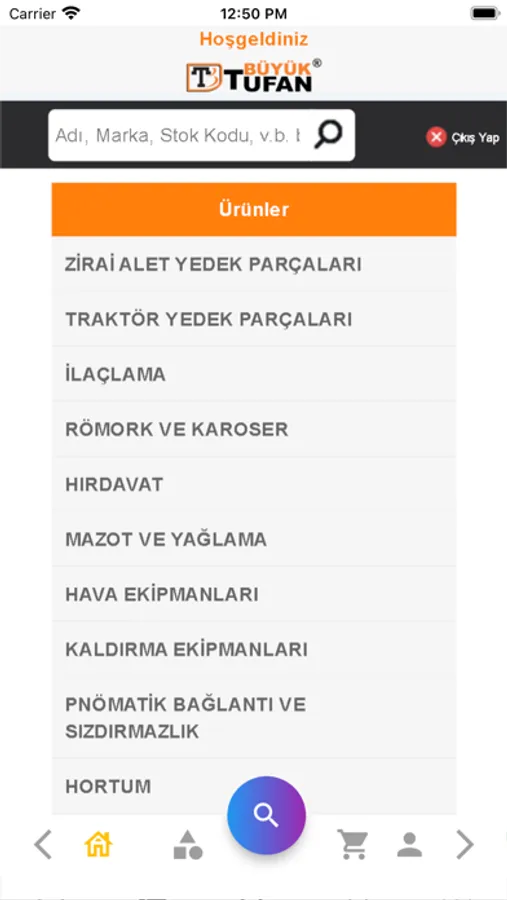
Task: Open HAVA EKİPMANLARI category
Action: [x=254, y=594]
